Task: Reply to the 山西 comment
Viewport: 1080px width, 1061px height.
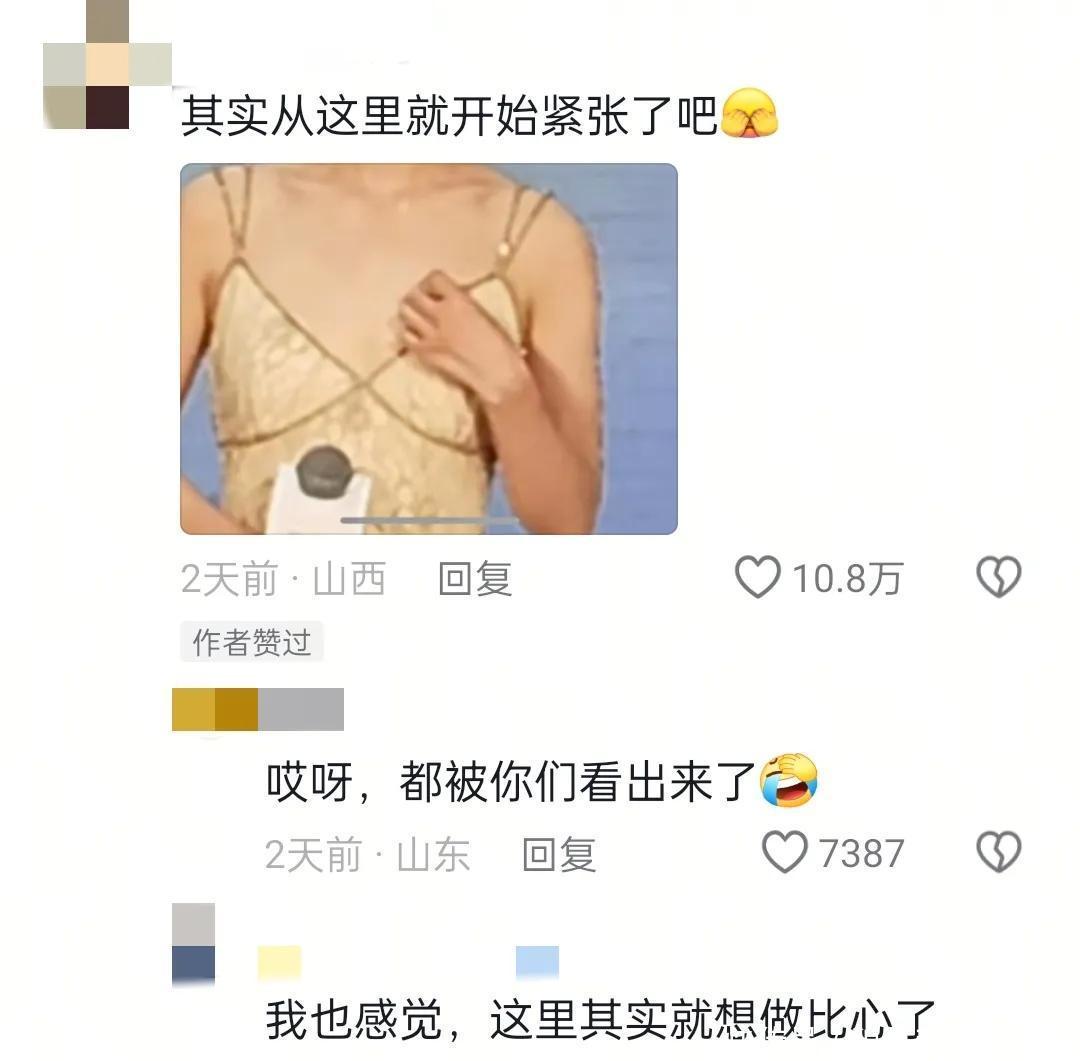Action: click(x=475, y=579)
